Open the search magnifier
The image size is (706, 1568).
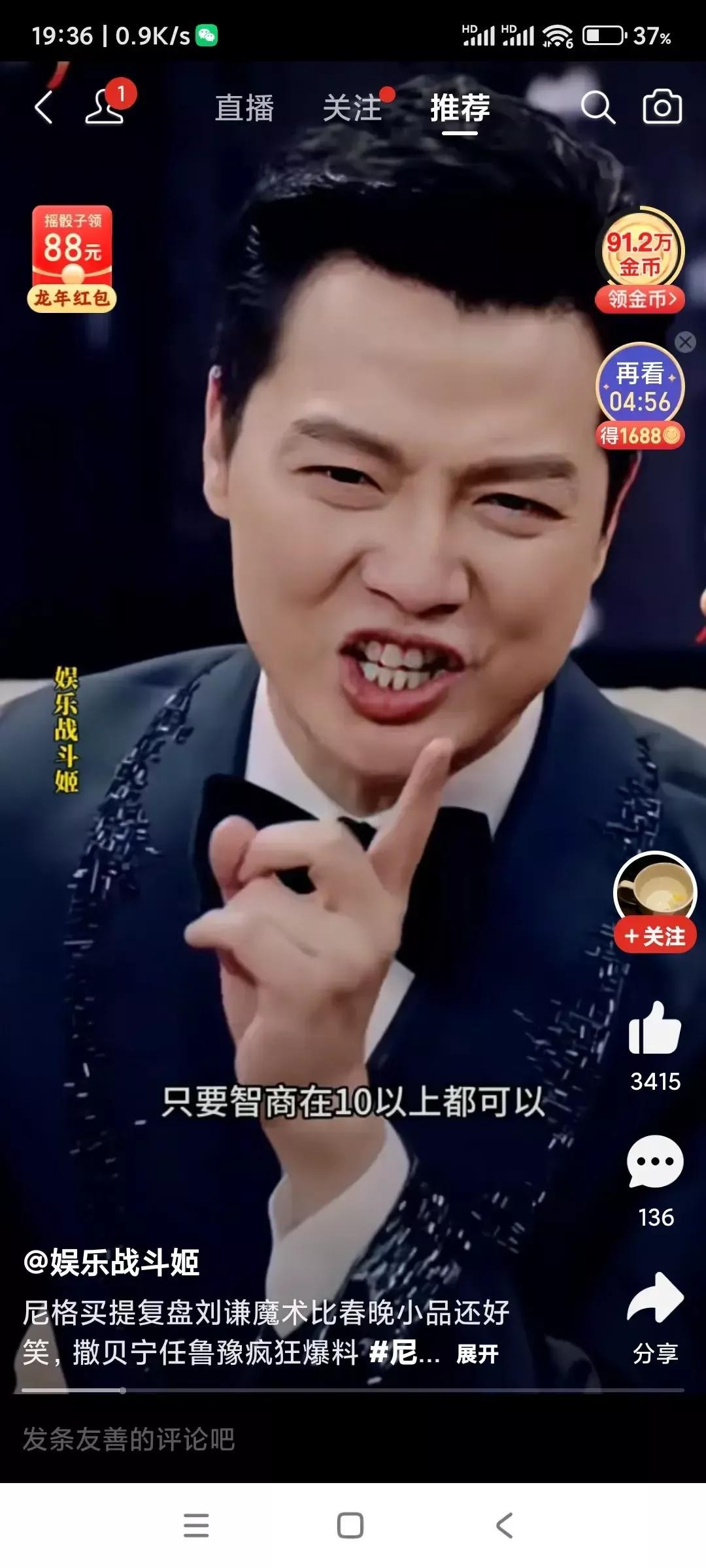coord(597,108)
